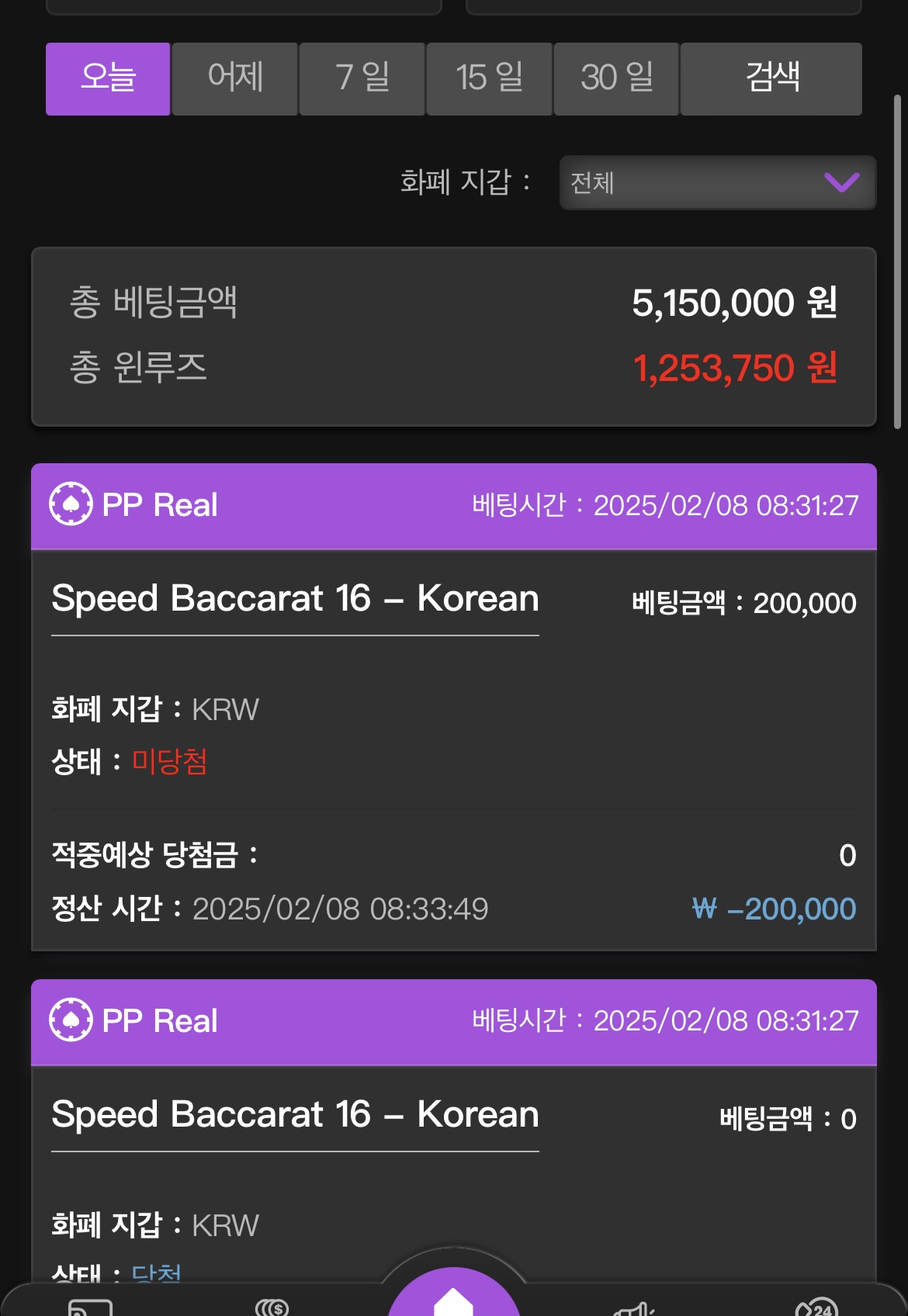
Task: Show the 7 일 betting history
Action: [362, 78]
